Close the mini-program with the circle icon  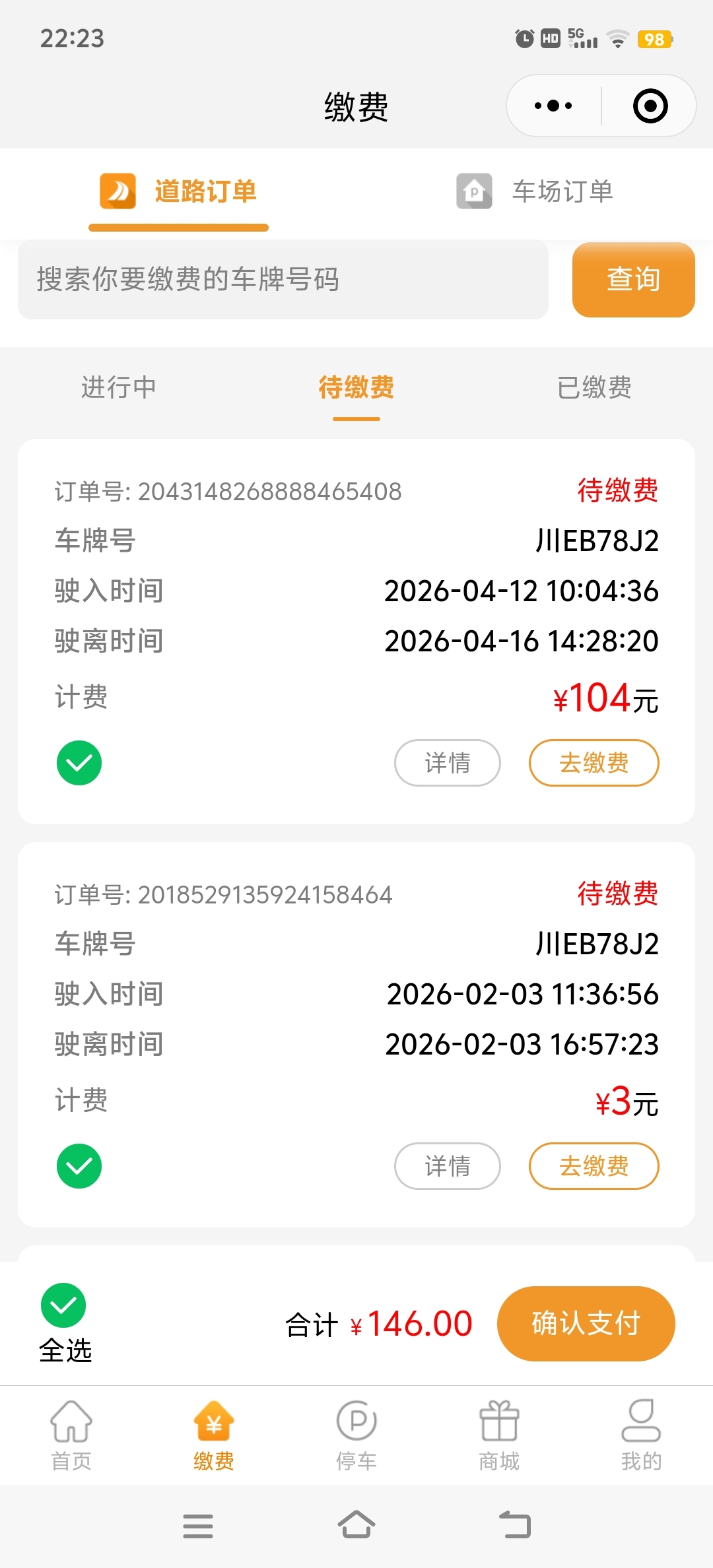(650, 106)
